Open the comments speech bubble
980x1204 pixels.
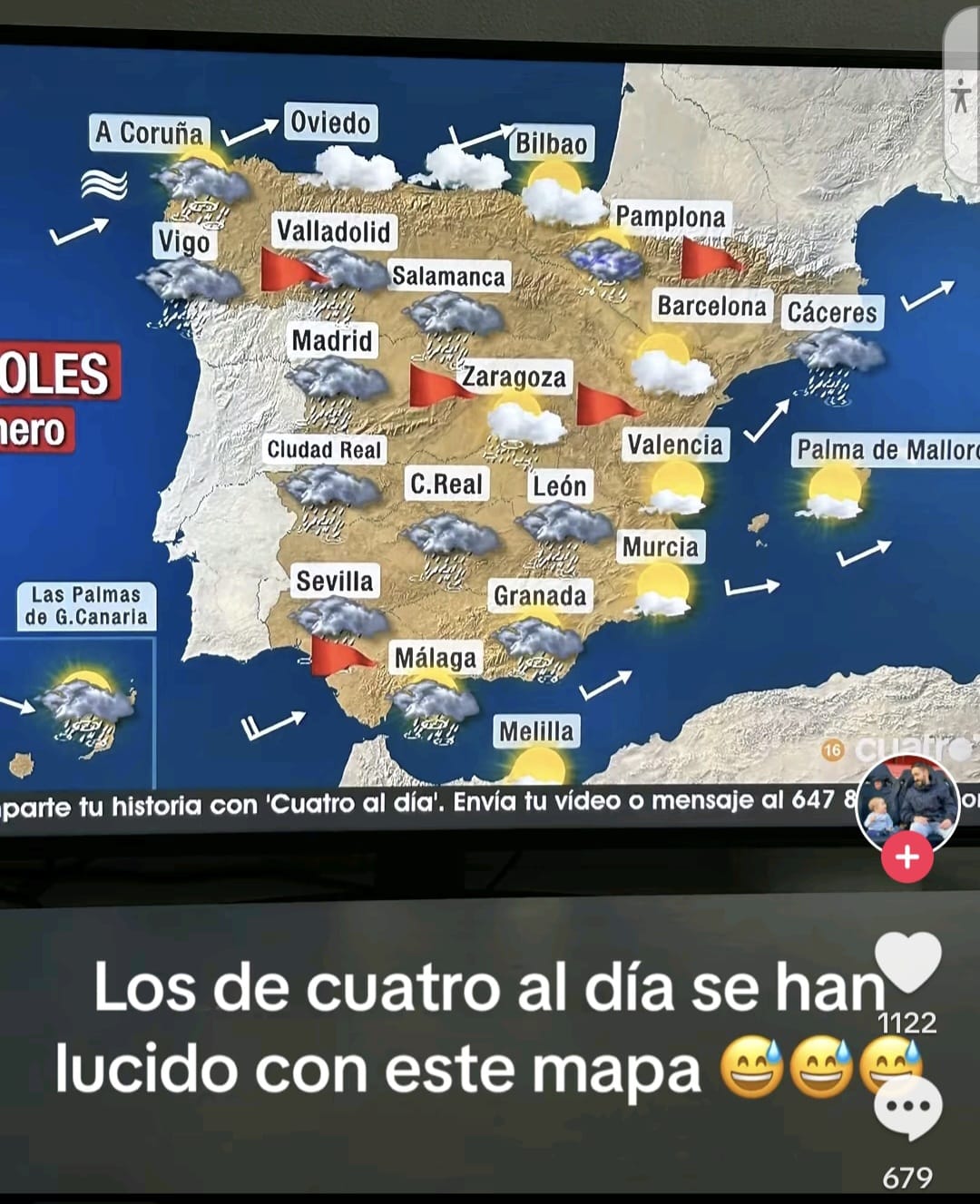(x=907, y=1107)
